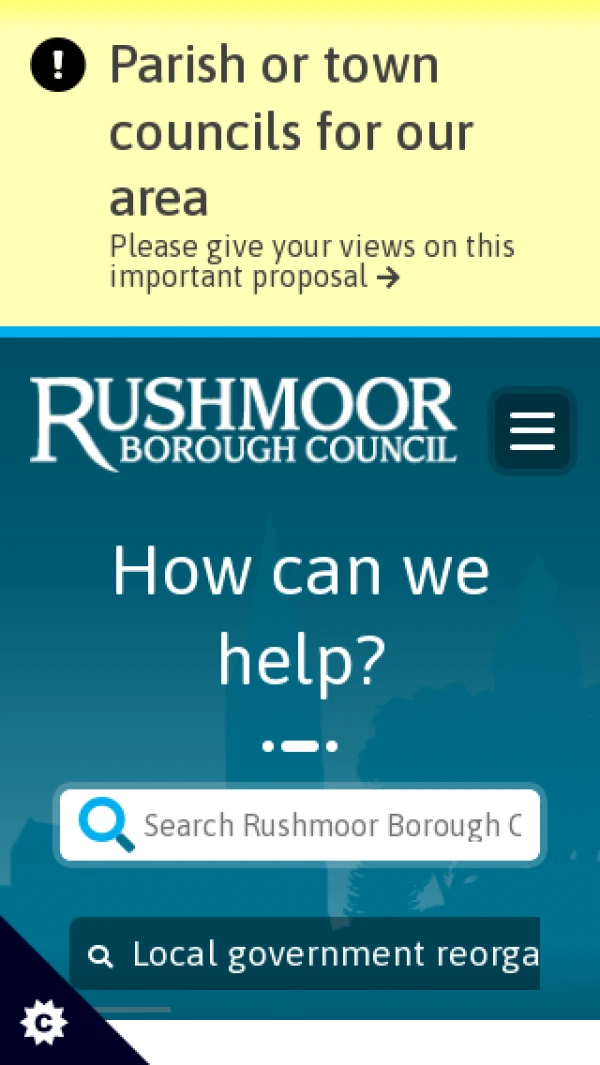Tap the blue magnifier search icon

106,825
